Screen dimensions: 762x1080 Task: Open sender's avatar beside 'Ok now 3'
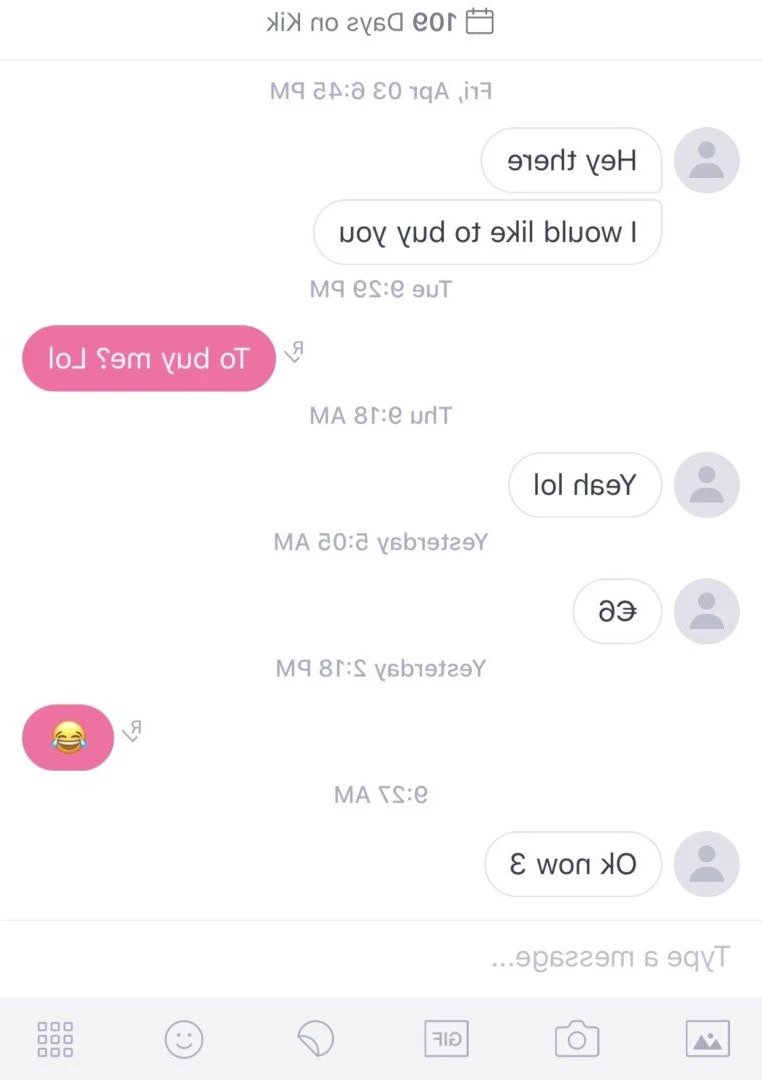[706, 864]
